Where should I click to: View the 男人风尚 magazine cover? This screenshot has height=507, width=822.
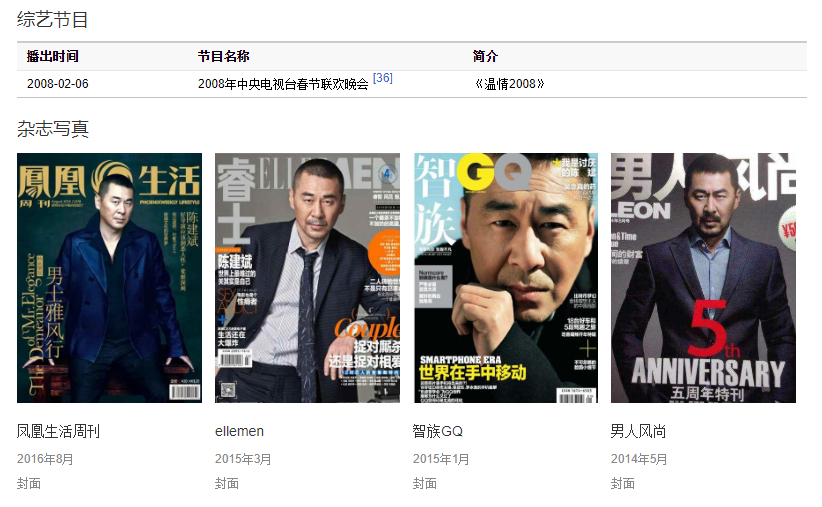[703, 278]
